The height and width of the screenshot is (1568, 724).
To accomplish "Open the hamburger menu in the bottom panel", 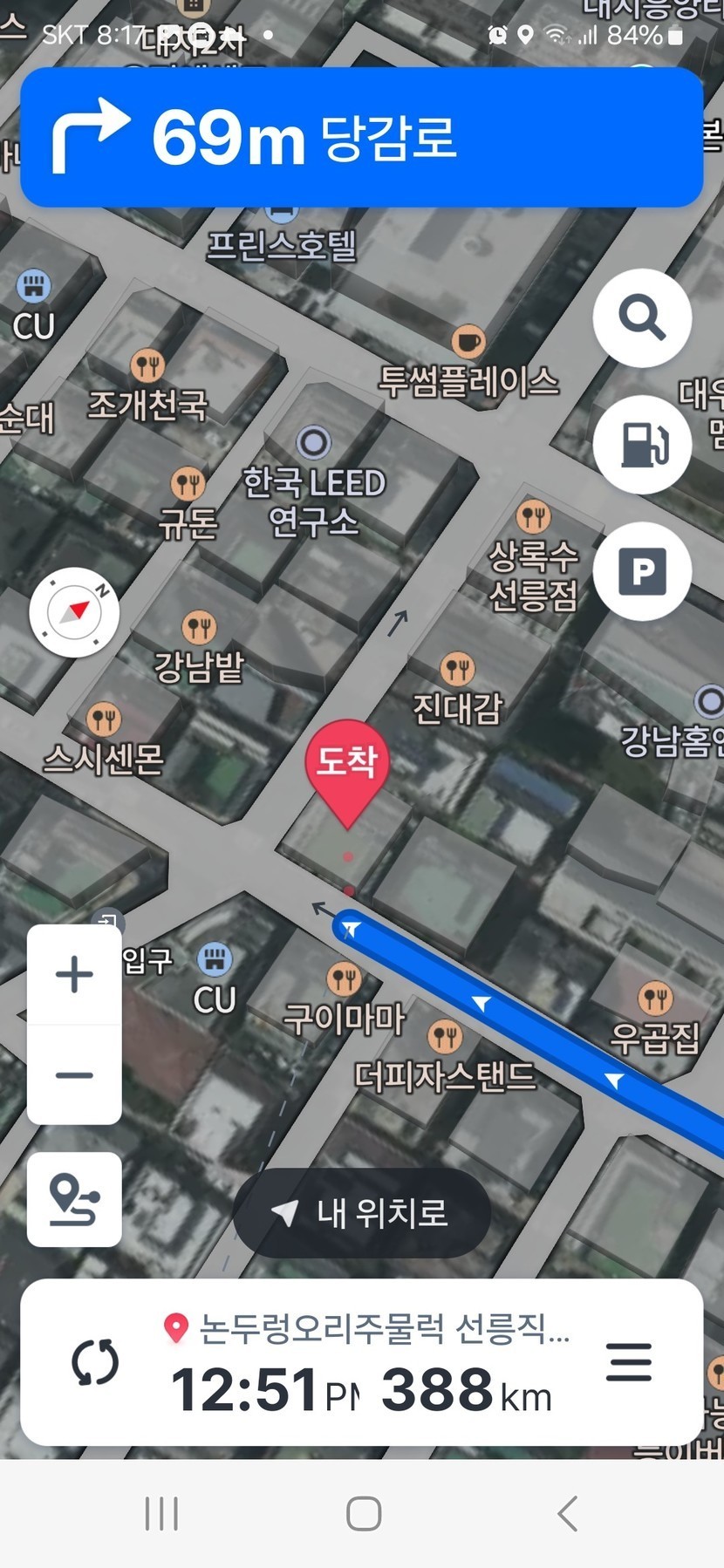I will pyautogui.click(x=628, y=1362).
